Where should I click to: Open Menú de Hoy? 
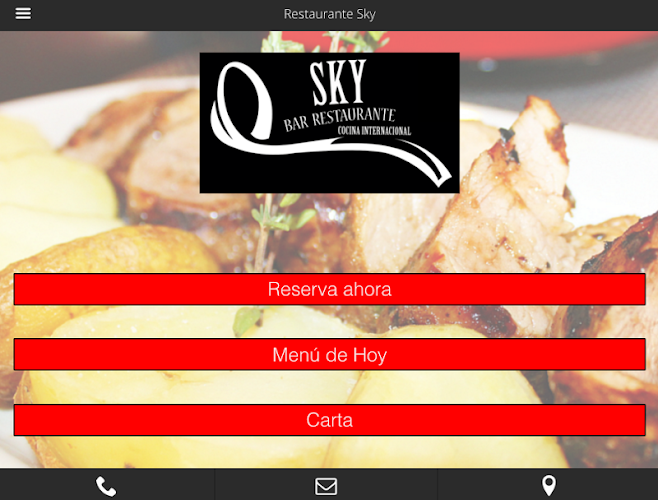tap(329, 355)
